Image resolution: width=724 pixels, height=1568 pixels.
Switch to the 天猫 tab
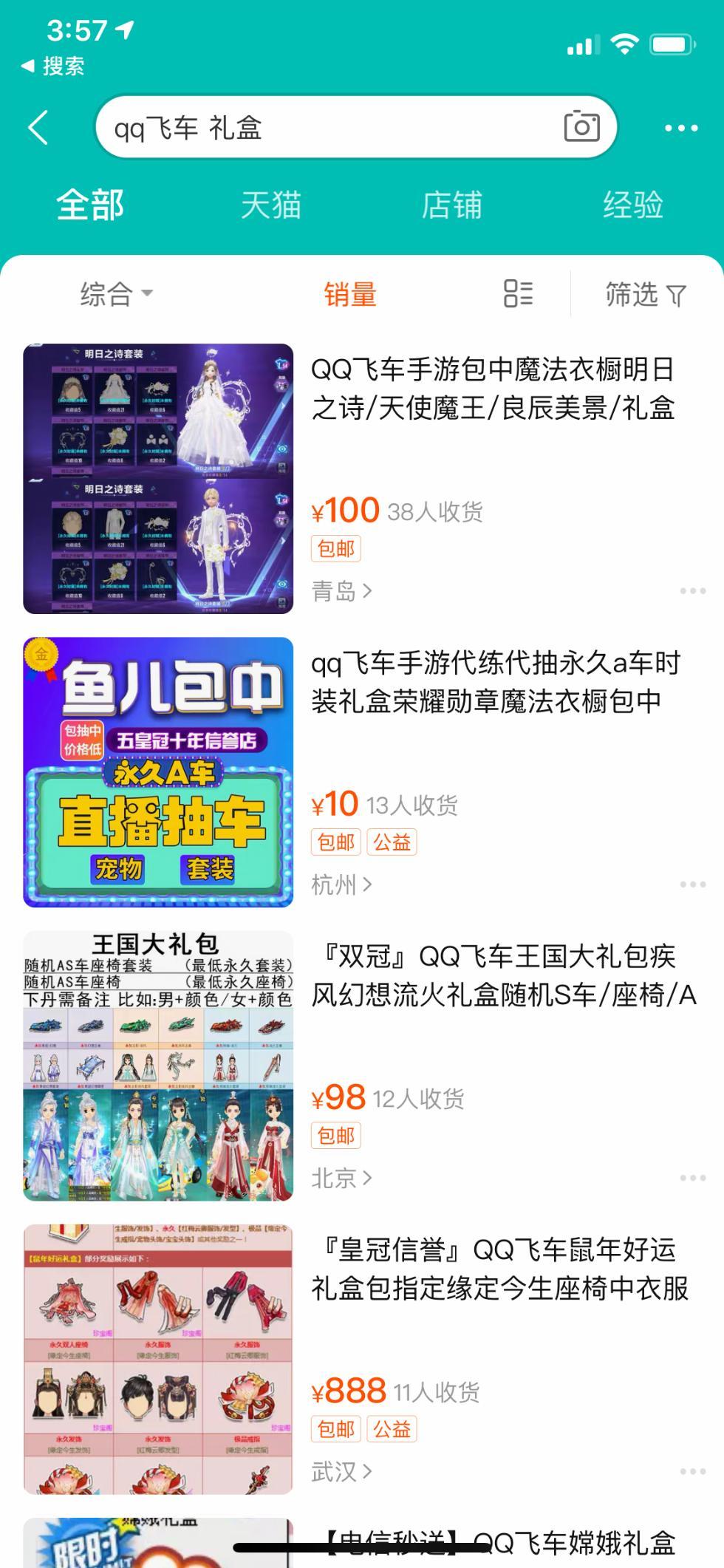(x=271, y=207)
